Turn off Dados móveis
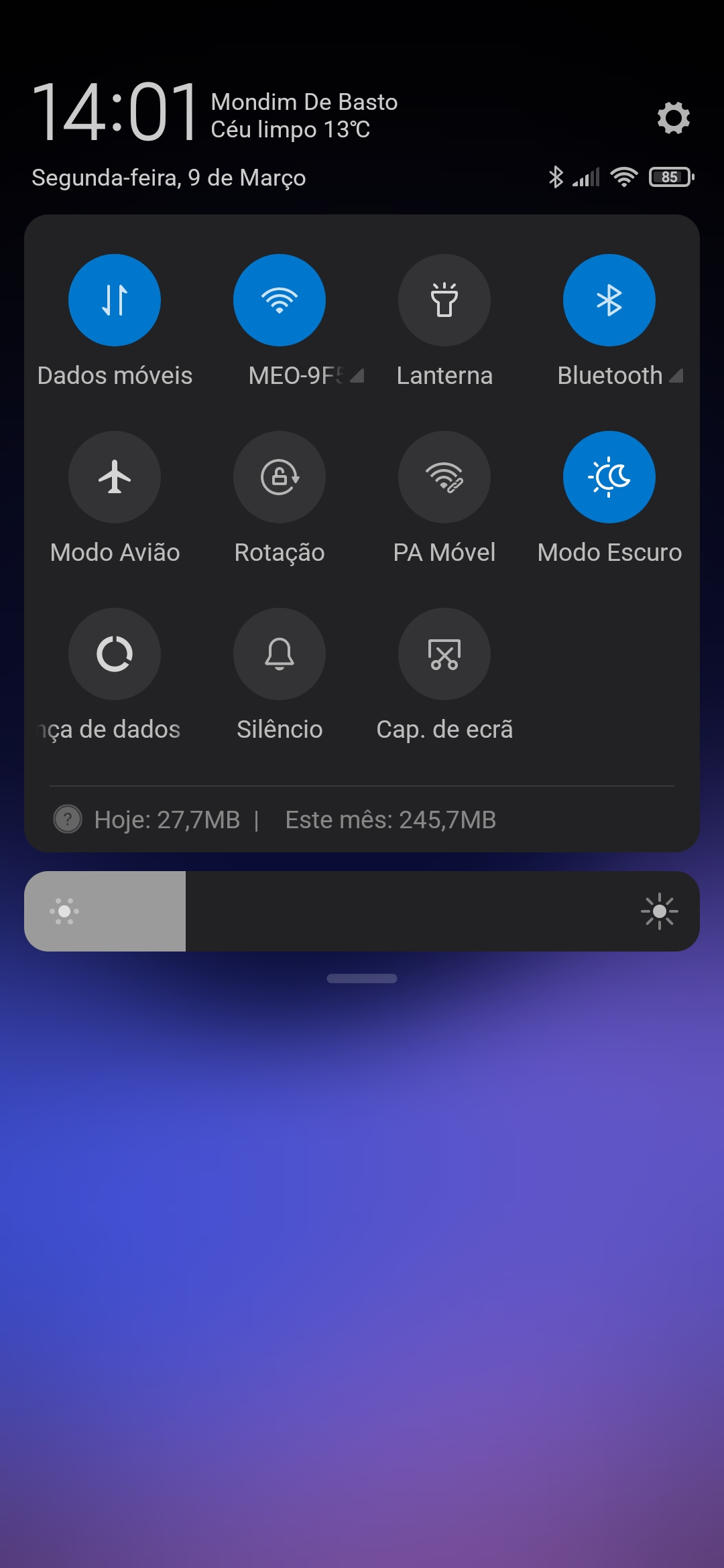This screenshot has width=724, height=1568. [x=115, y=300]
